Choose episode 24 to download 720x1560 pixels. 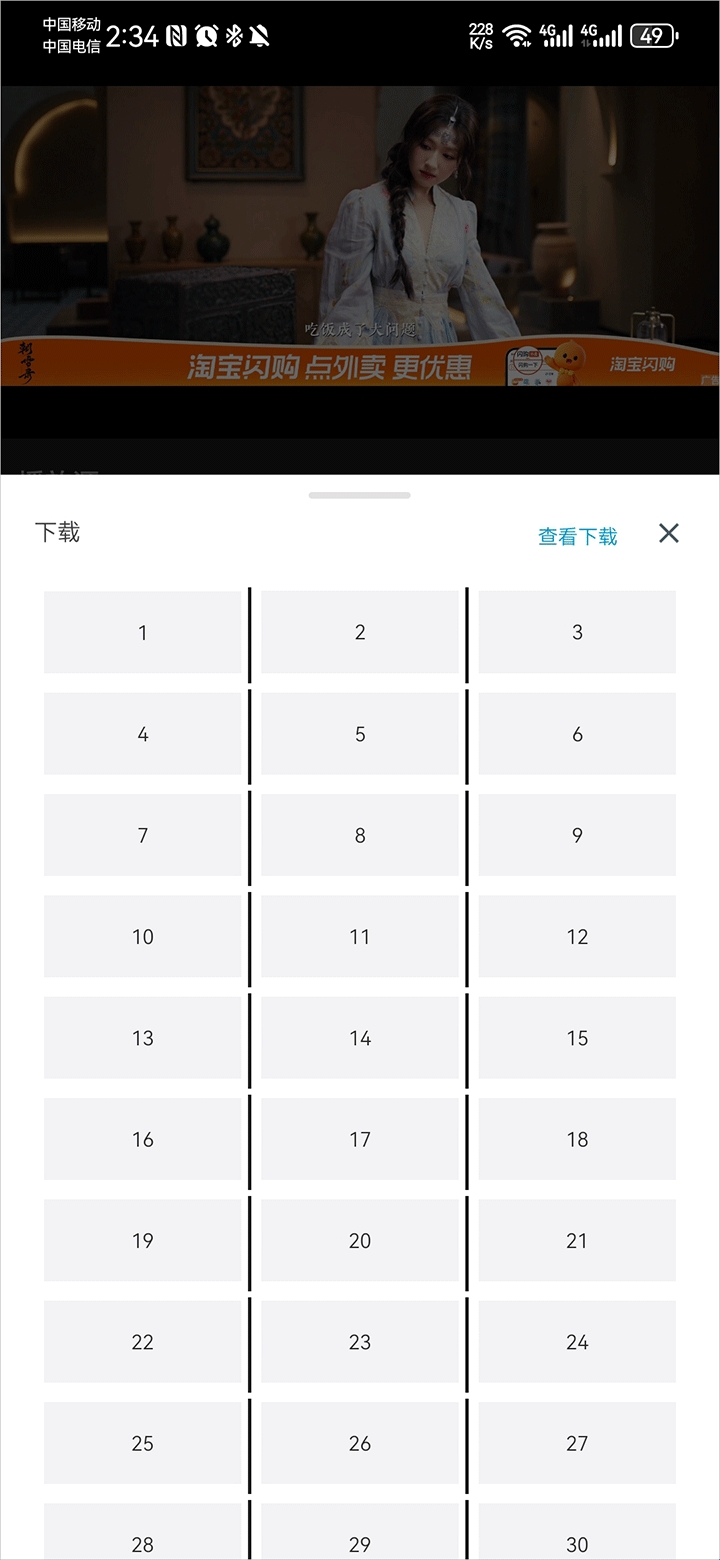tap(577, 1342)
